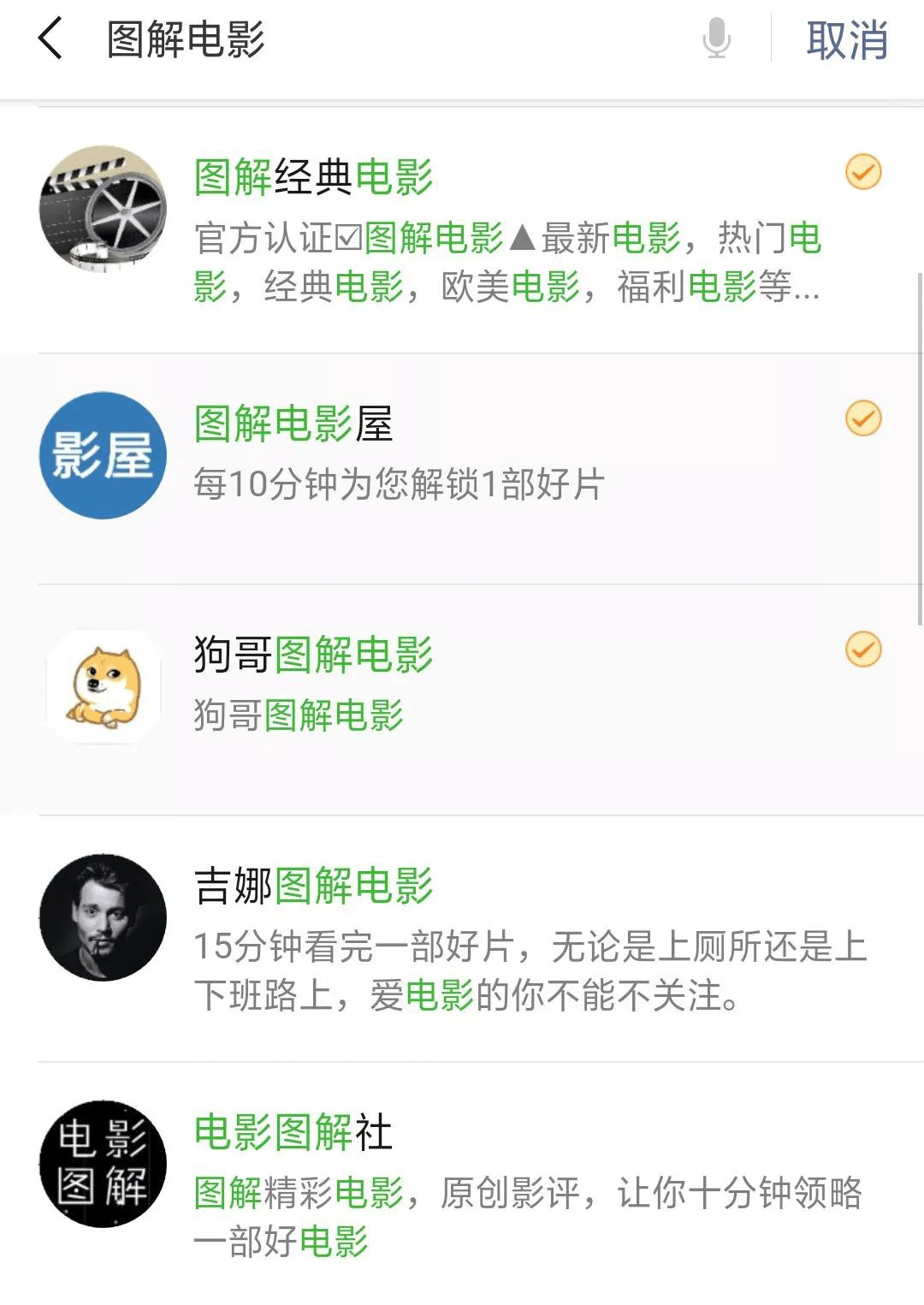Open the 图解经典电影 account result

(462, 229)
